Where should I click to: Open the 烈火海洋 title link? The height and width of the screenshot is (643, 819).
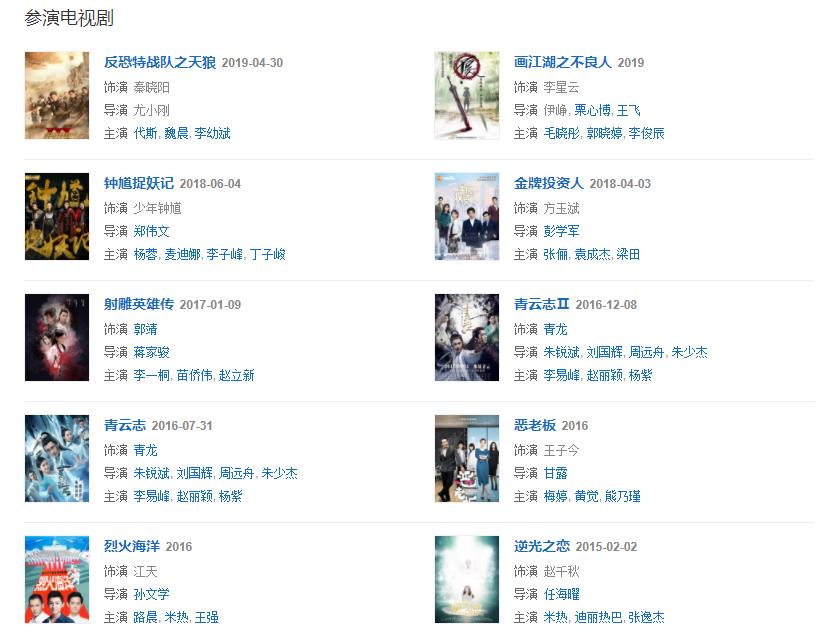point(131,546)
